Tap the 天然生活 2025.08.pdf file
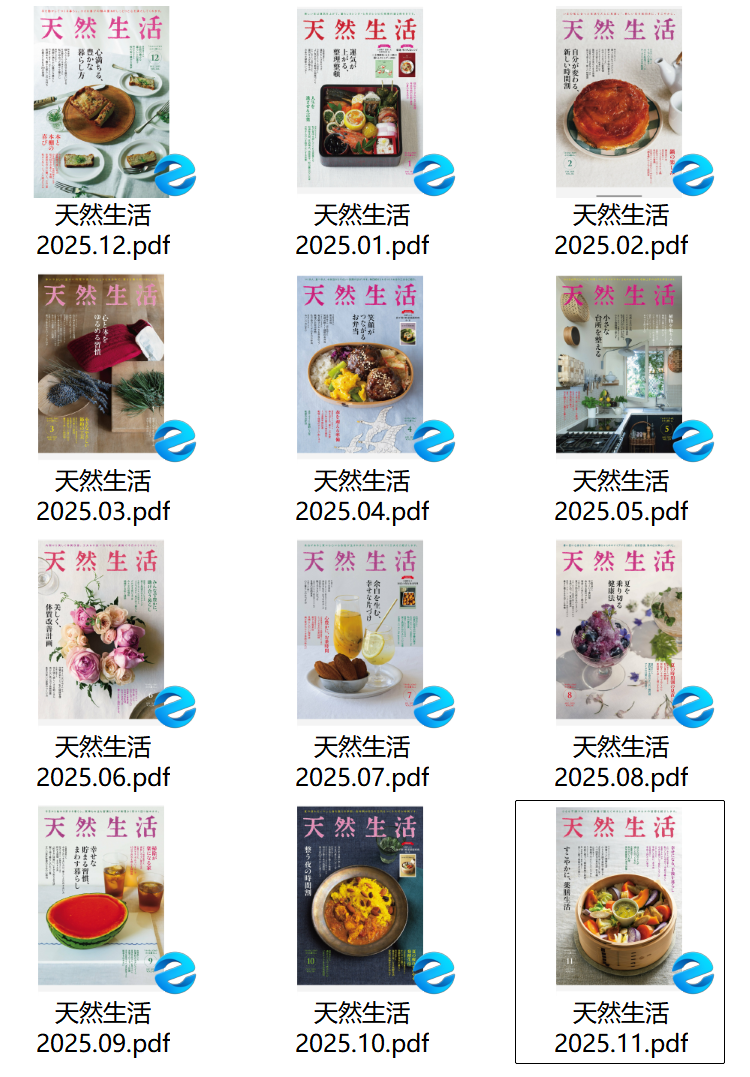This screenshot has width=750, height=1077. pyautogui.click(x=620, y=632)
